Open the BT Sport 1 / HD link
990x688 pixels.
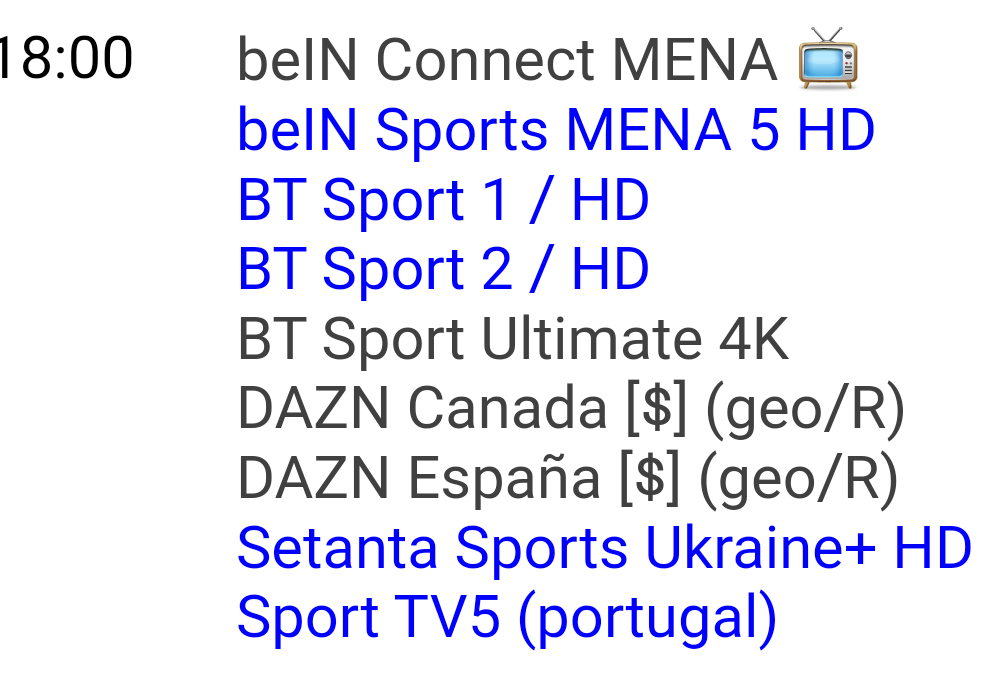click(x=443, y=200)
